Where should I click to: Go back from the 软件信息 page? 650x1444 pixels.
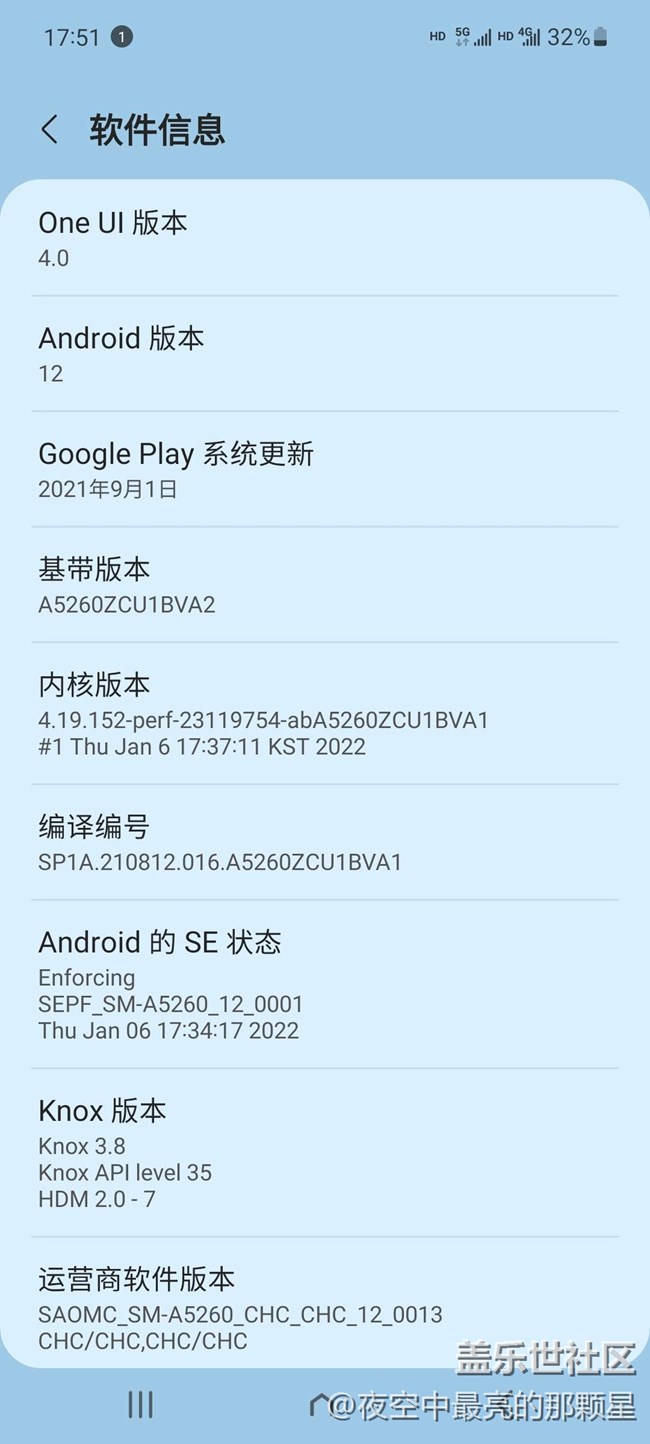point(49,129)
